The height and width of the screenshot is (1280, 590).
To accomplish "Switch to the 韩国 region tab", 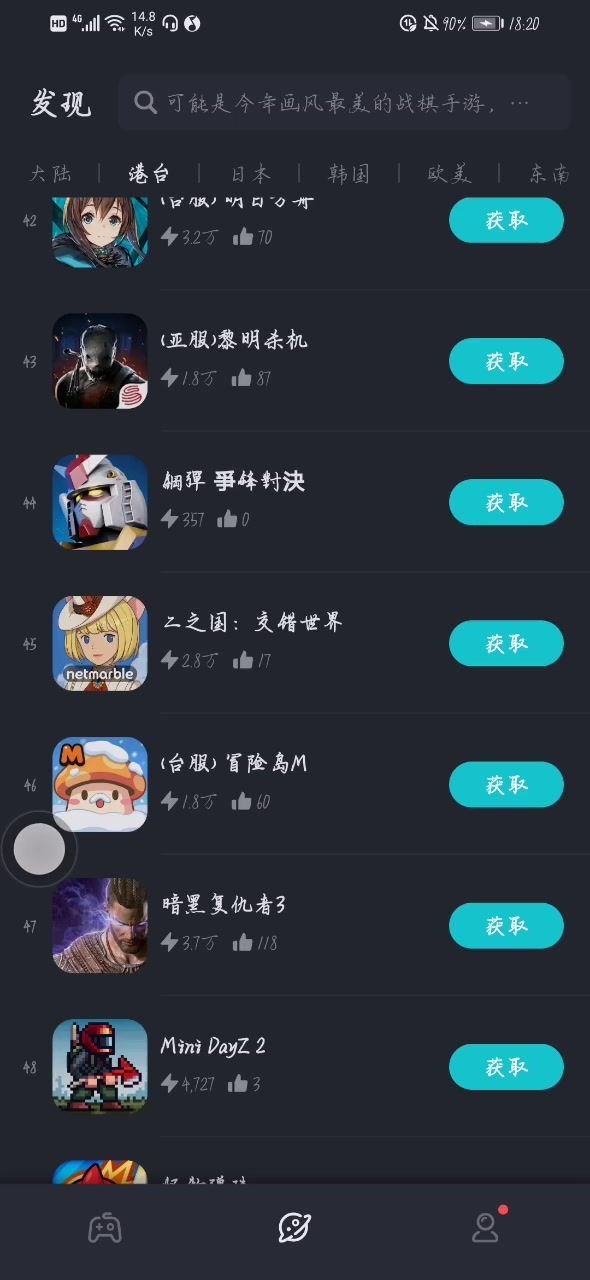I will (x=349, y=173).
